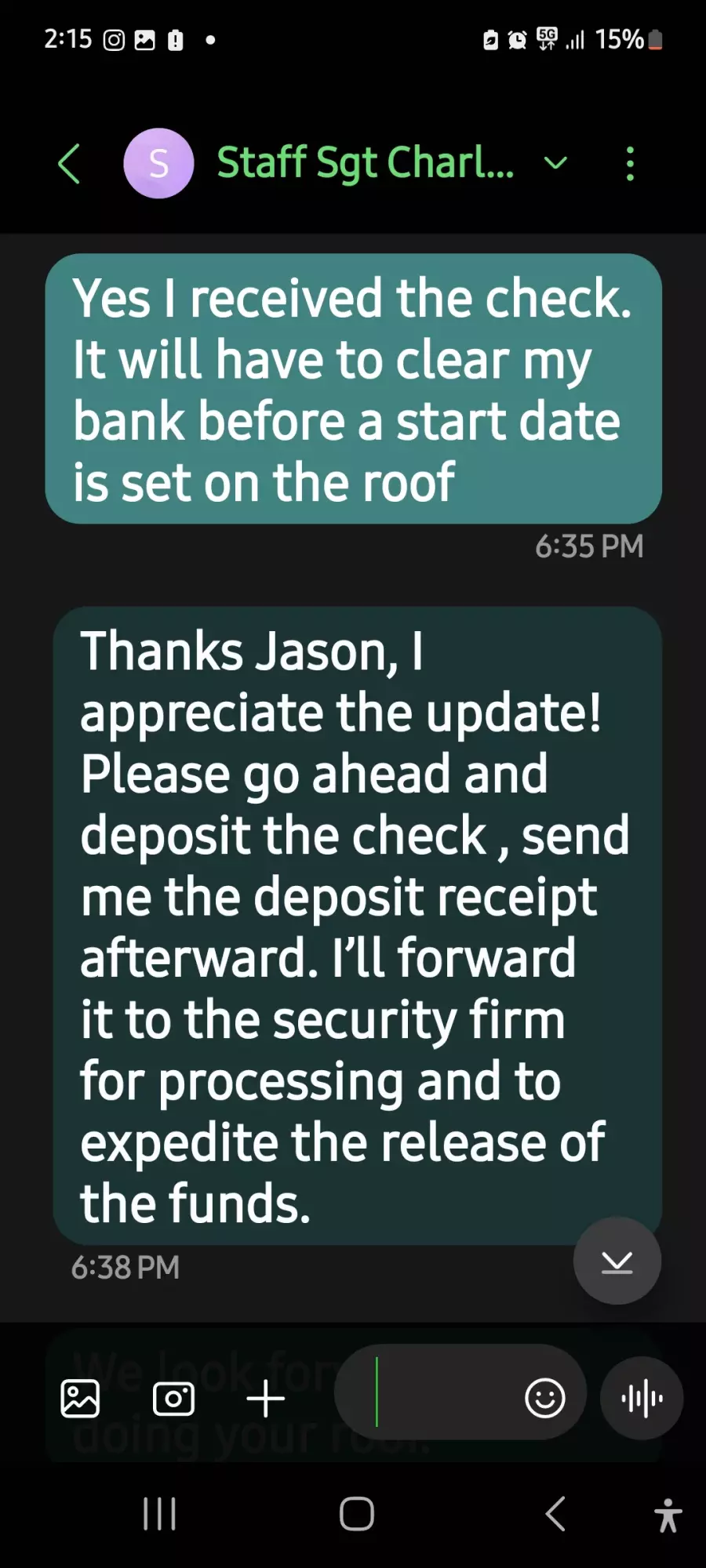Launch the camera to attach a photo
The width and height of the screenshot is (706, 1568).
(x=173, y=1399)
